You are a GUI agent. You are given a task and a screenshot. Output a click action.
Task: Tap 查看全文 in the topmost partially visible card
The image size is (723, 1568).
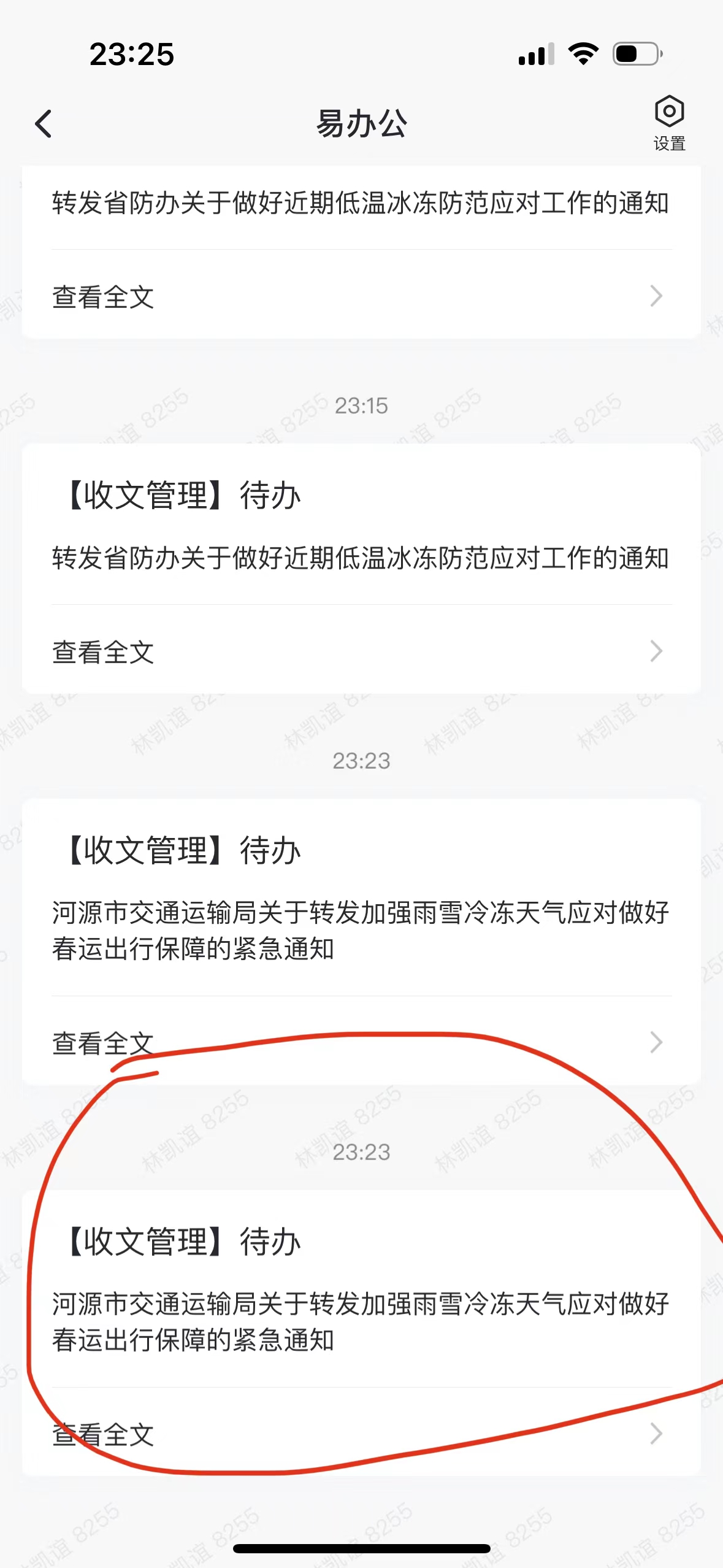point(361,297)
